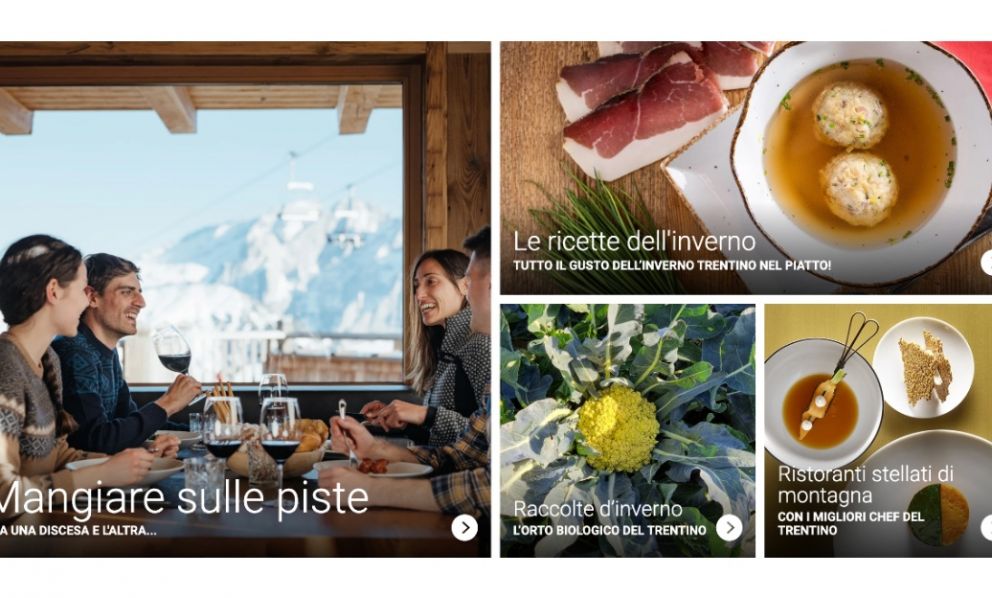Tap the arrow next to L'orto biologico del Trentino
992x598 pixels.
pos(729,528)
